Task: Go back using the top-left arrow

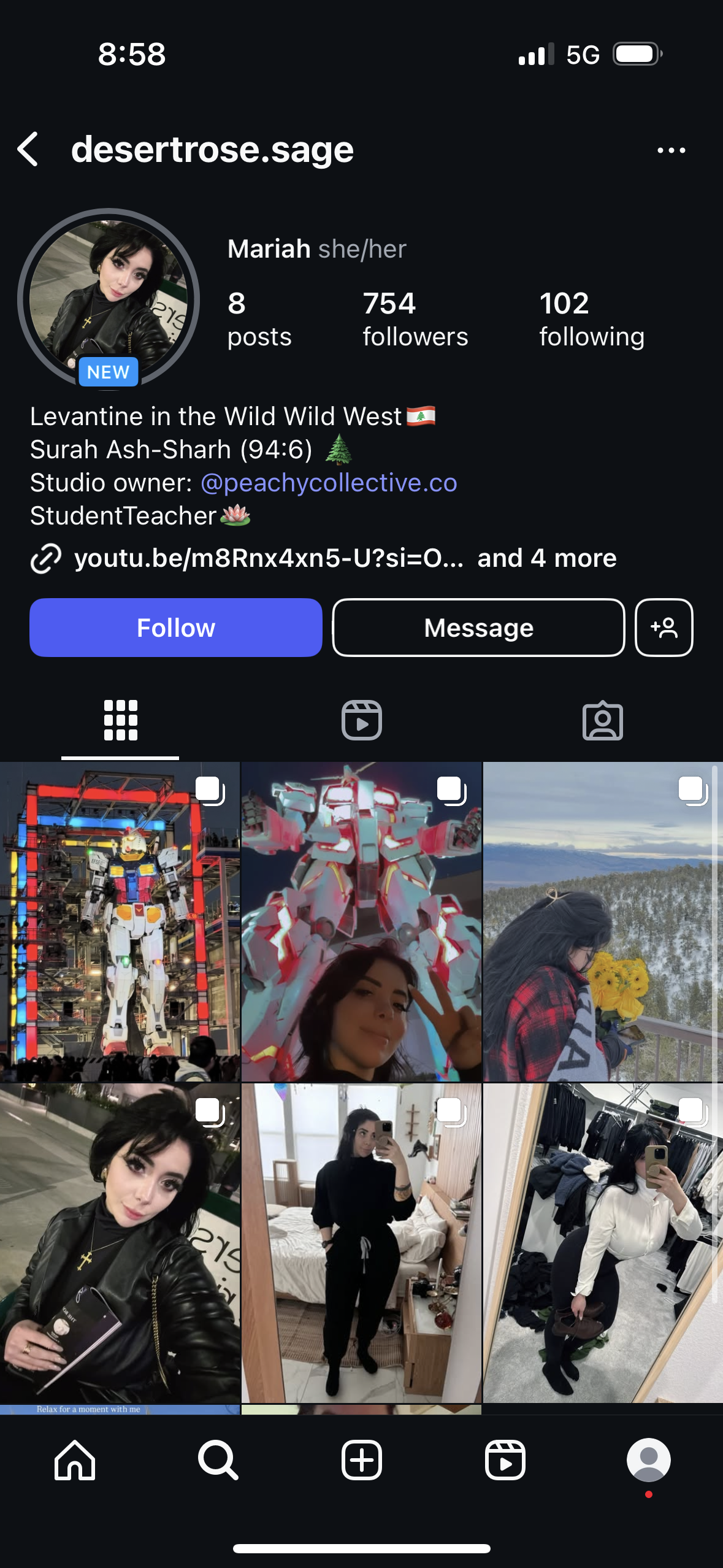Action: click(x=28, y=149)
